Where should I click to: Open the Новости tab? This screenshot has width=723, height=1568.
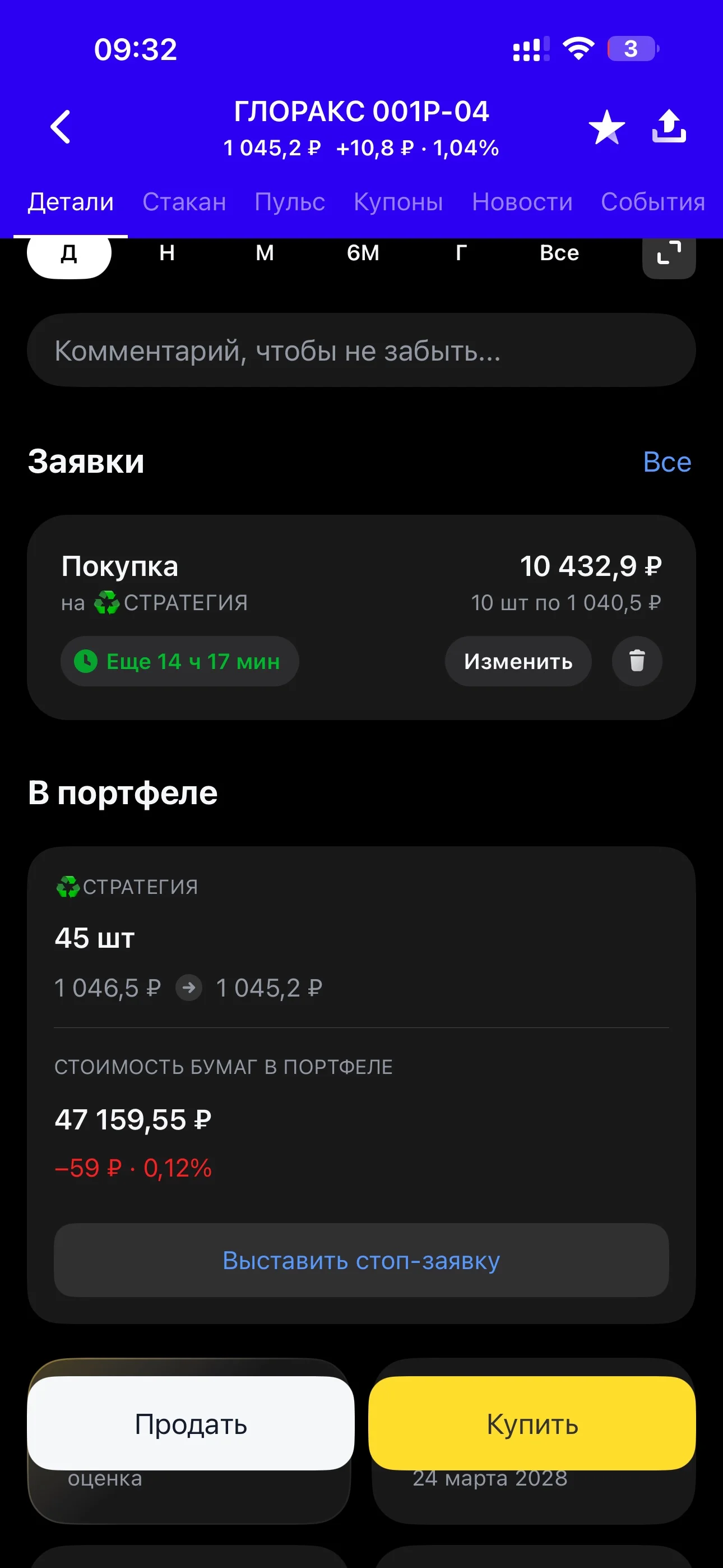coord(522,202)
